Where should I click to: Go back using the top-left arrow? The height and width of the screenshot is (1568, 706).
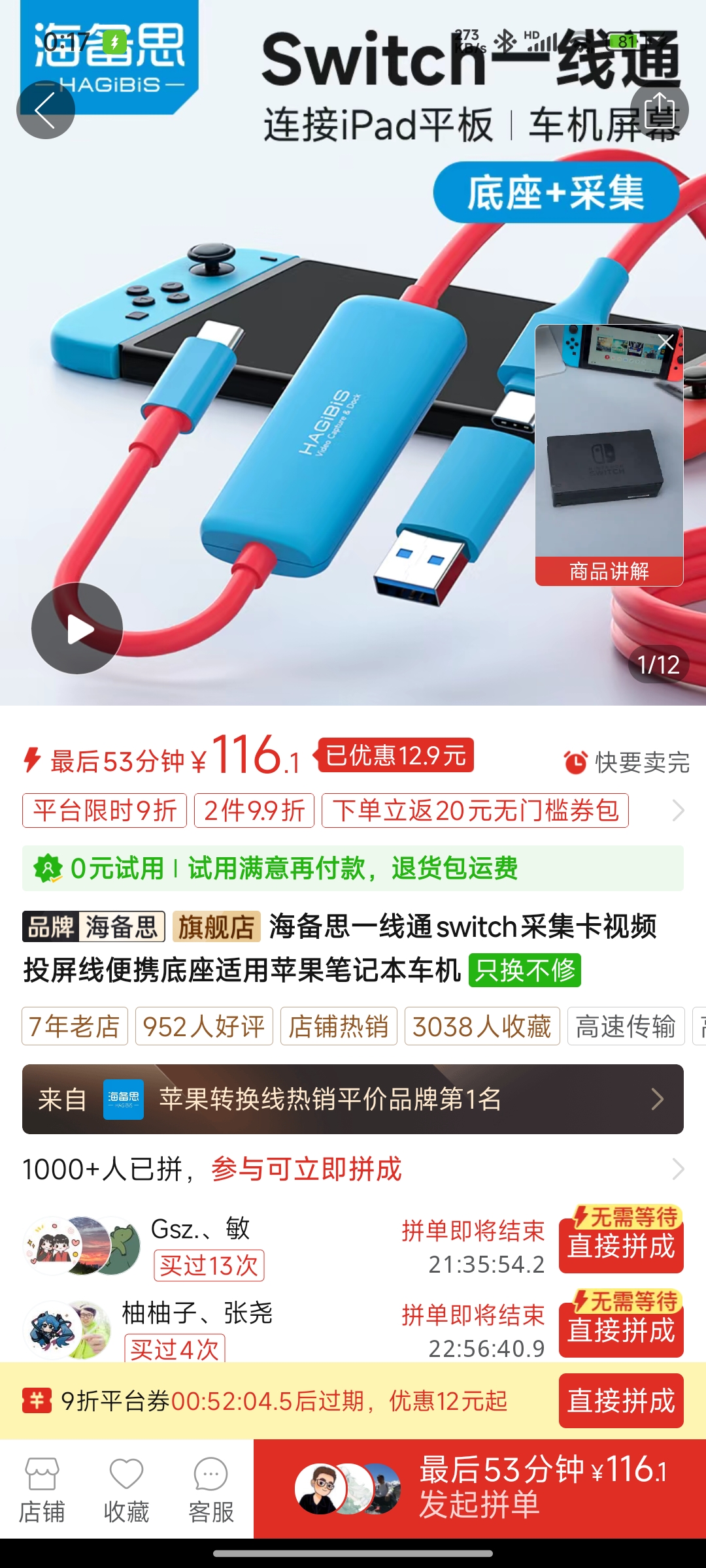(x=45, y=110)
